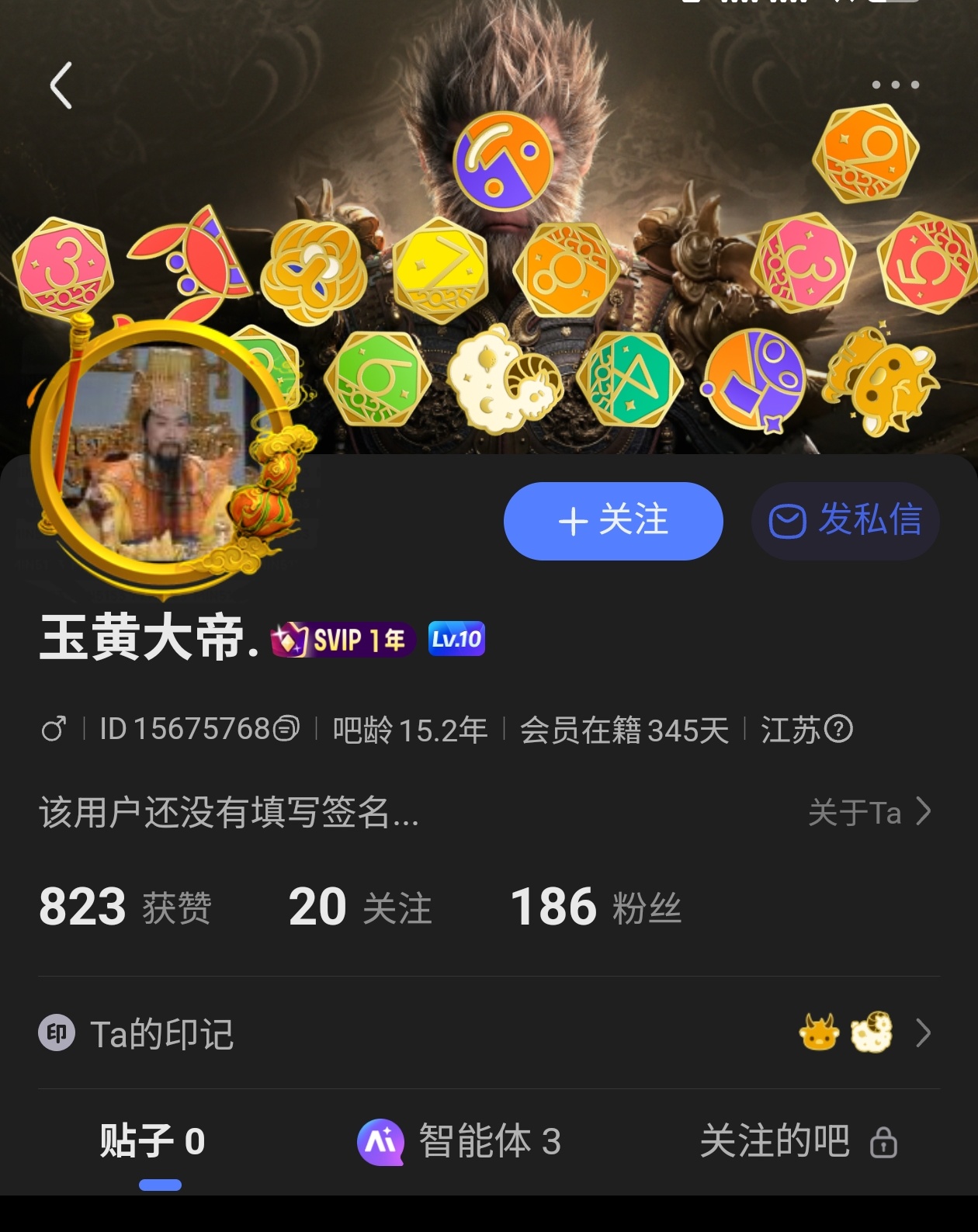Screen dimensions: 978x1232
Task: Go back using the top-left arrow
Action: tap(61, 85)
